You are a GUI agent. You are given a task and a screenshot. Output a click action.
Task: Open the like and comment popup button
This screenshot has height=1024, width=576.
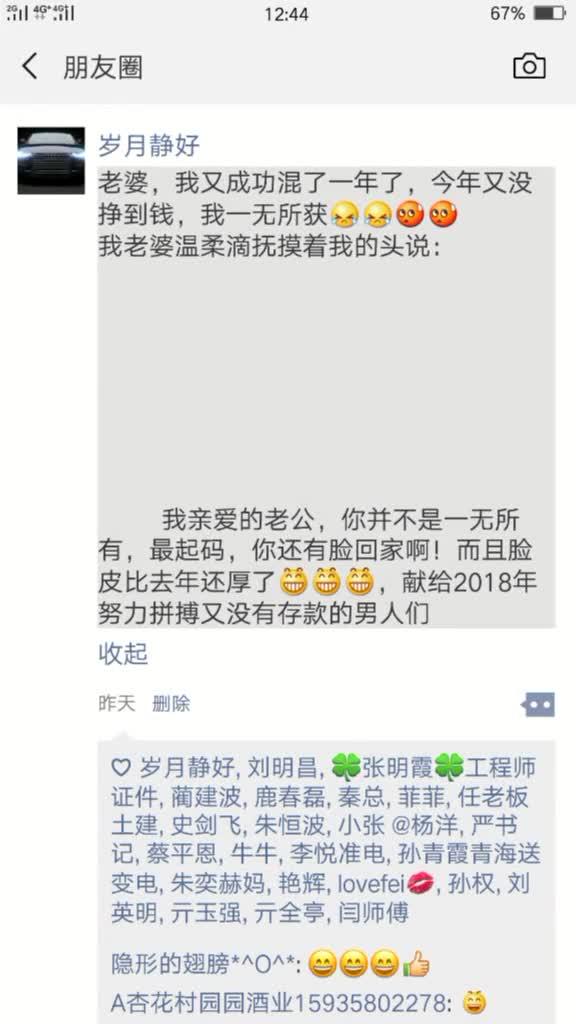pyautogui.click(x=538, y=705)
